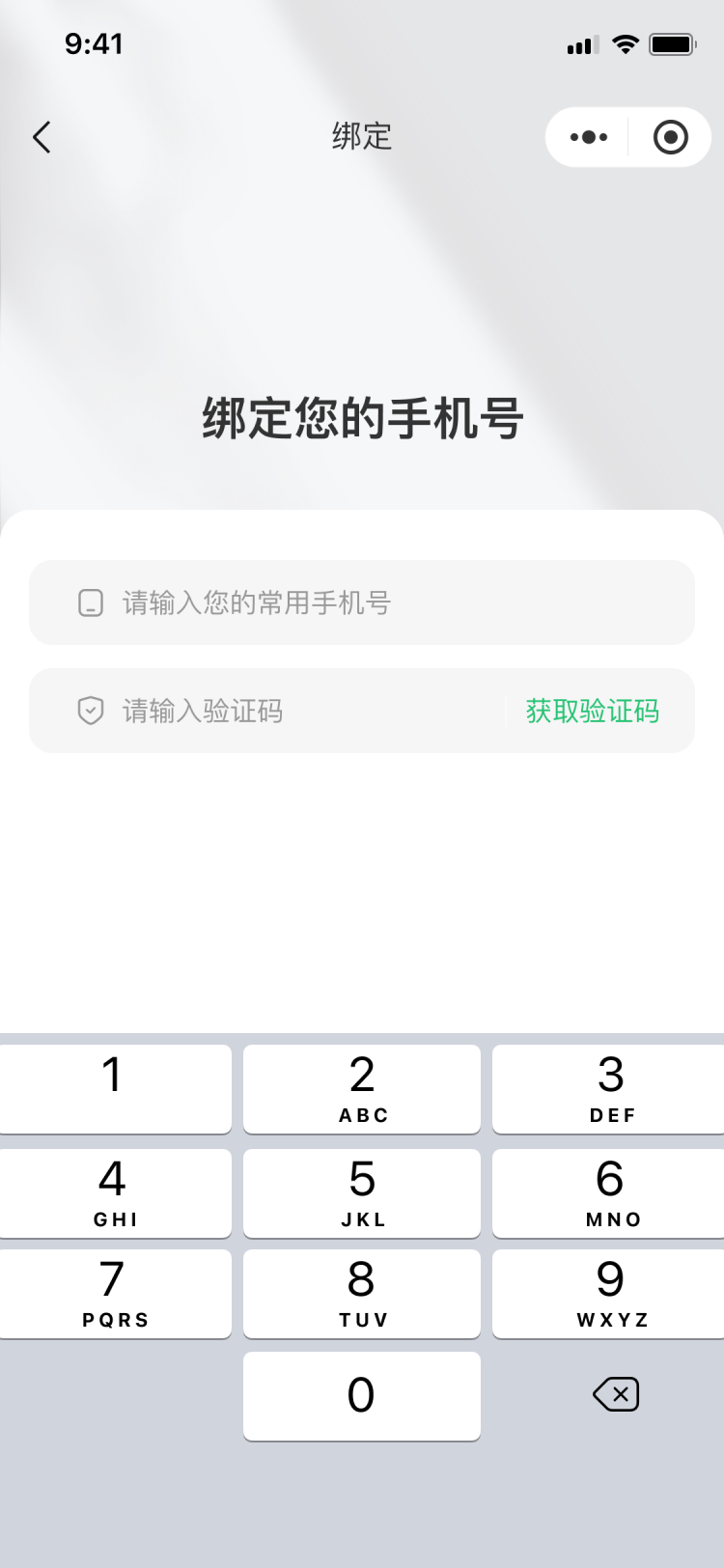Open the mini program three-dot menu
The height and width of the screenshot is (1568, 724).
[x=588, y=137]
